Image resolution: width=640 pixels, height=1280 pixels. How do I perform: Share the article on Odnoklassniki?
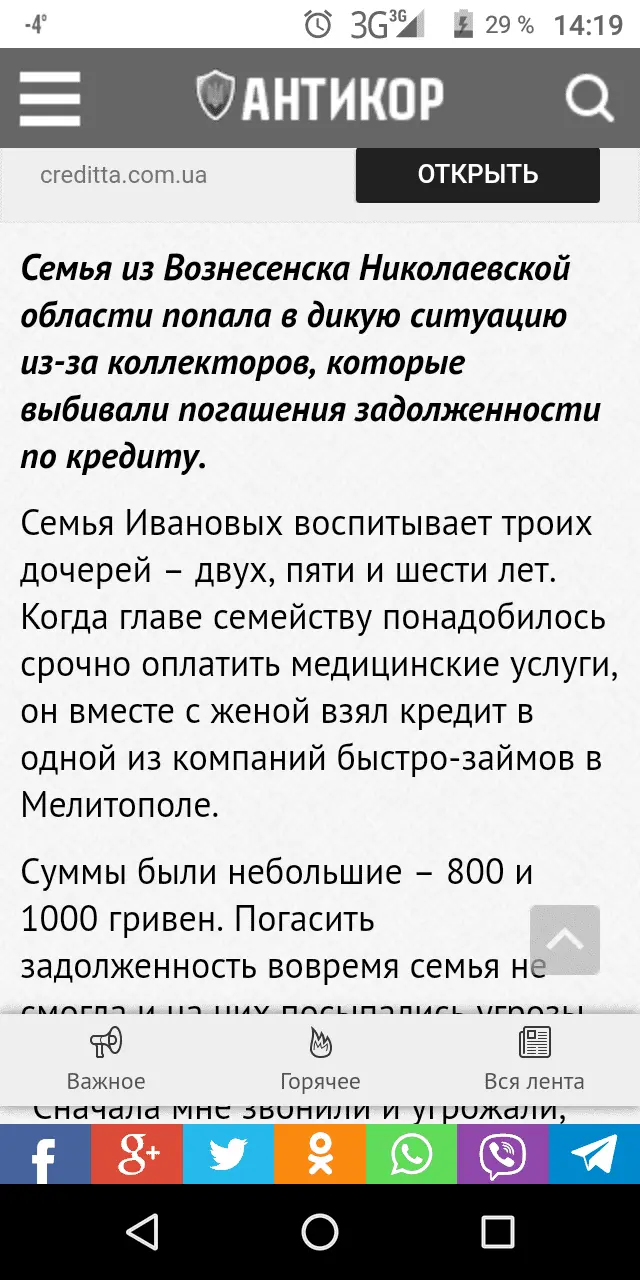point(320,1154)
